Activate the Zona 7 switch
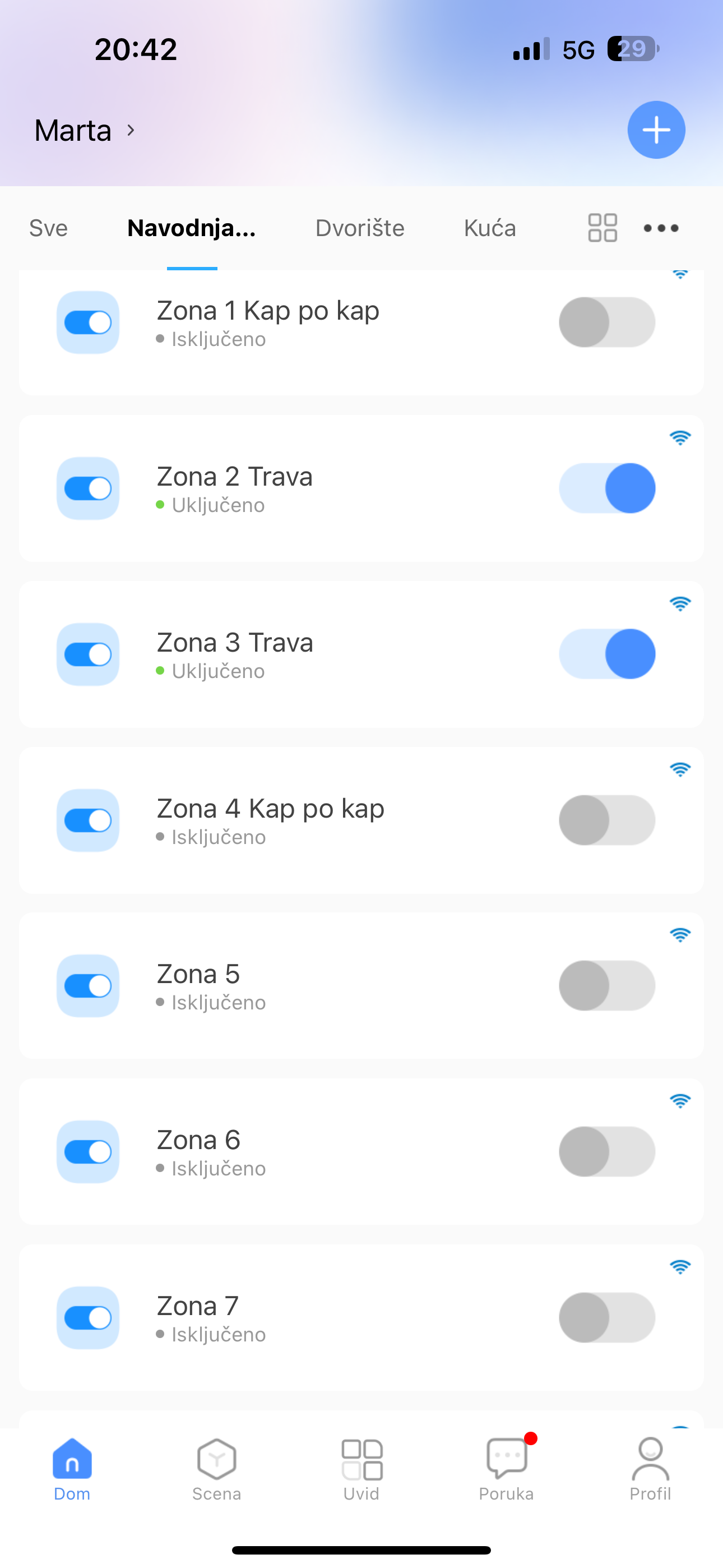723x1568 pixels. tap(607, 1318)
